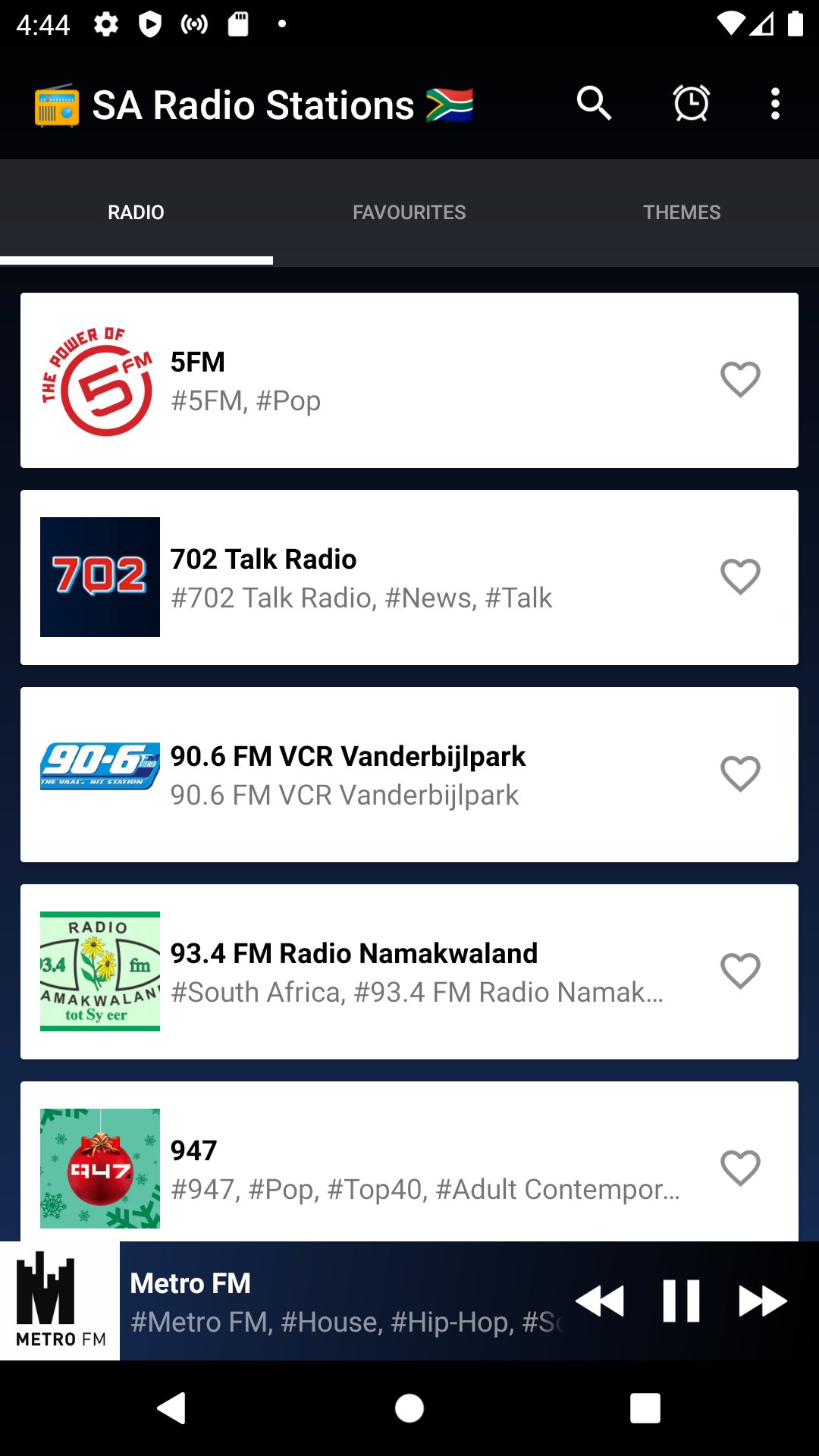819x1456 pixels.
Task: Open the search icon
Action: click(593, 103)
